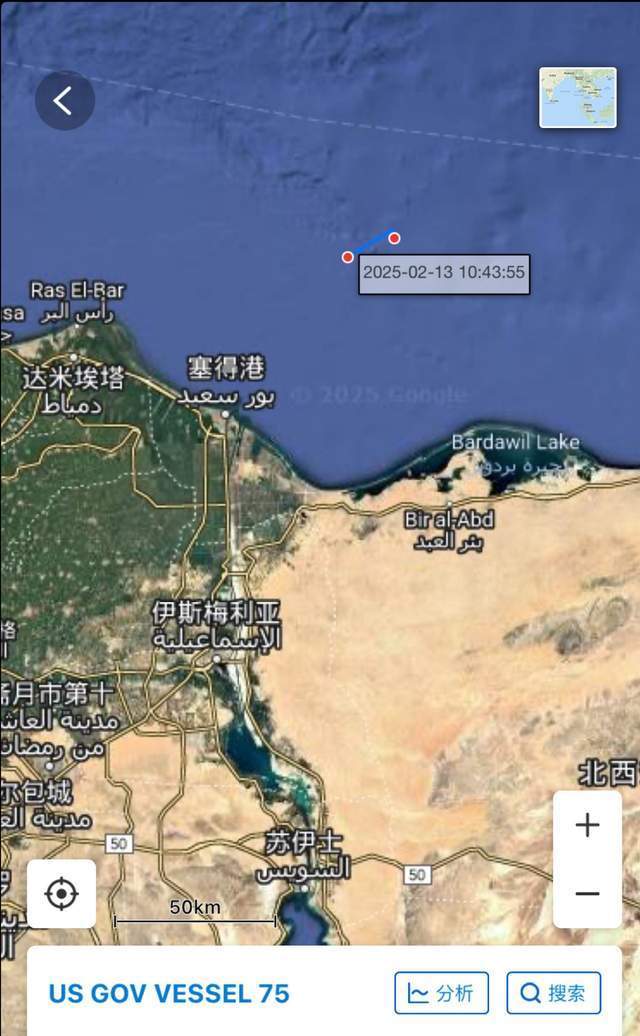Image resolution: width=640 pixels, height=1036 pixels.
Task: Zoom out with the minus button
Action: (x=587, y=893)
